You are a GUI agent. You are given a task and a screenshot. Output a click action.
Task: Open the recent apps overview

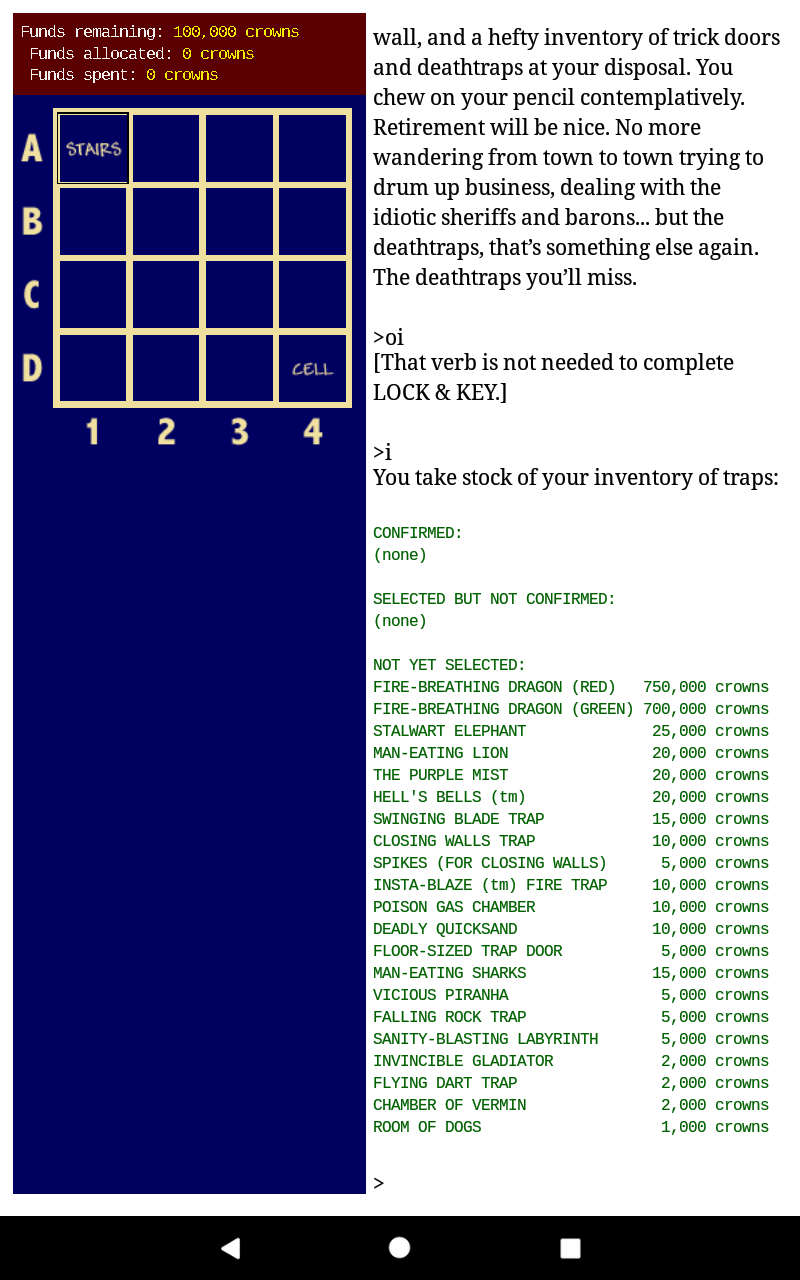pos(570,1247)
